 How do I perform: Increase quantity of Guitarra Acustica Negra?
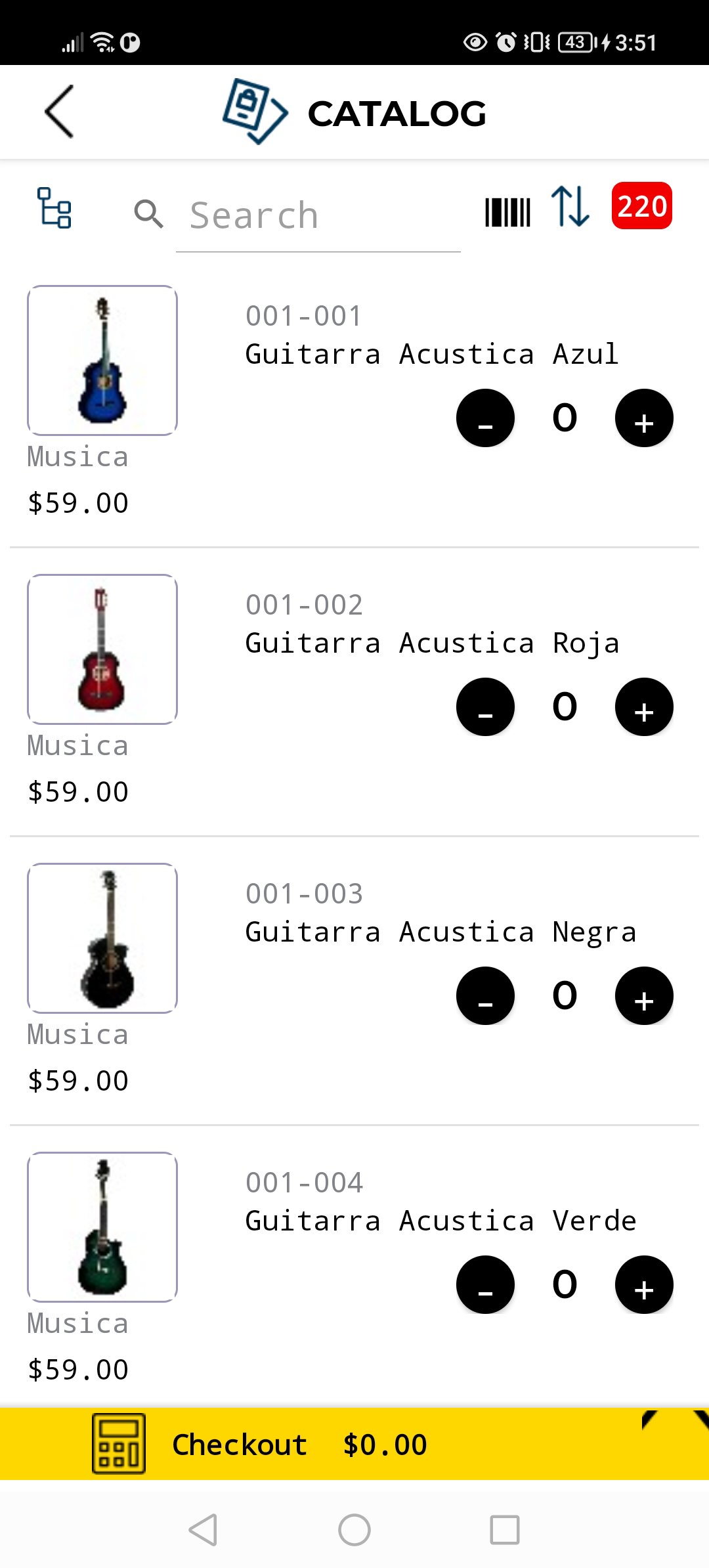tap(643, 996)
